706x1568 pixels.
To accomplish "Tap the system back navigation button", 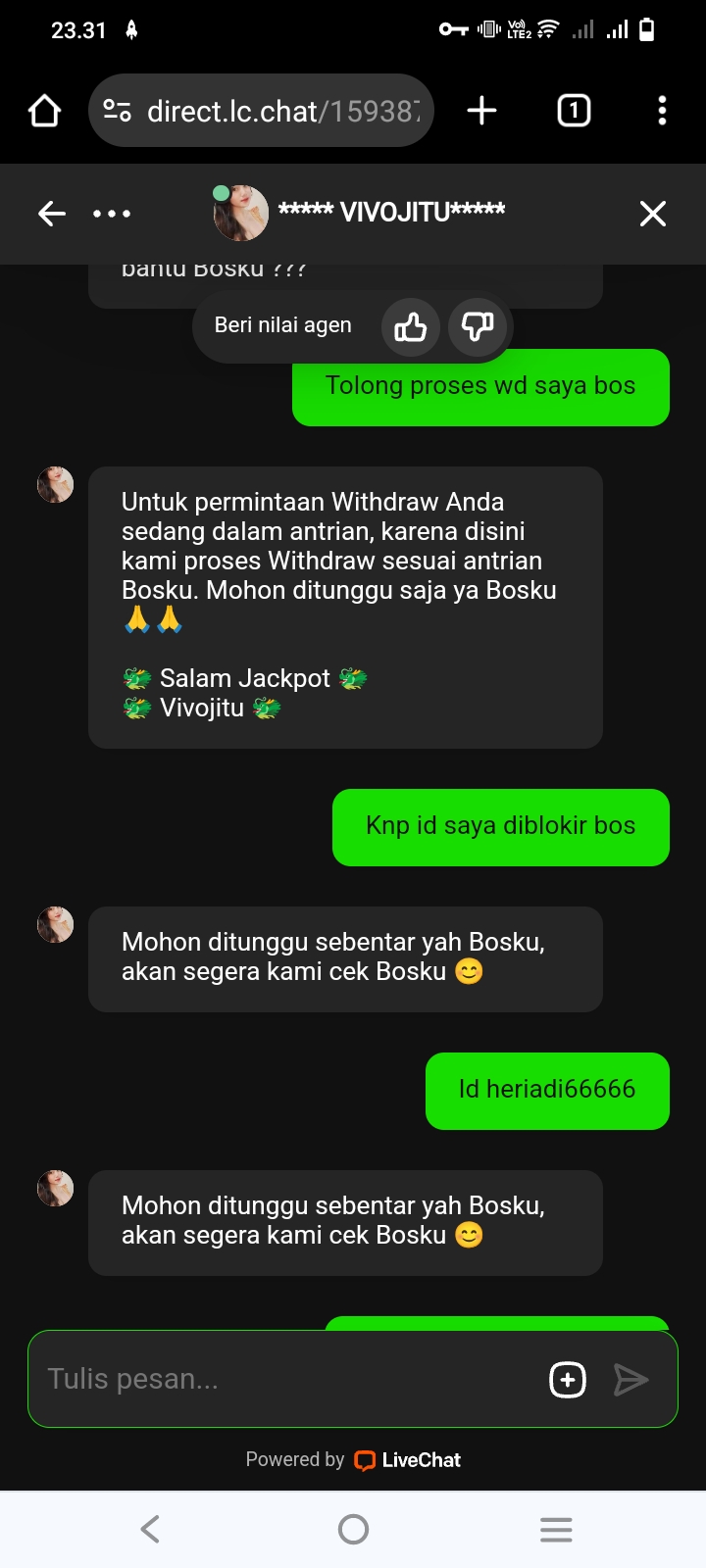I will tap(150, 1529).
